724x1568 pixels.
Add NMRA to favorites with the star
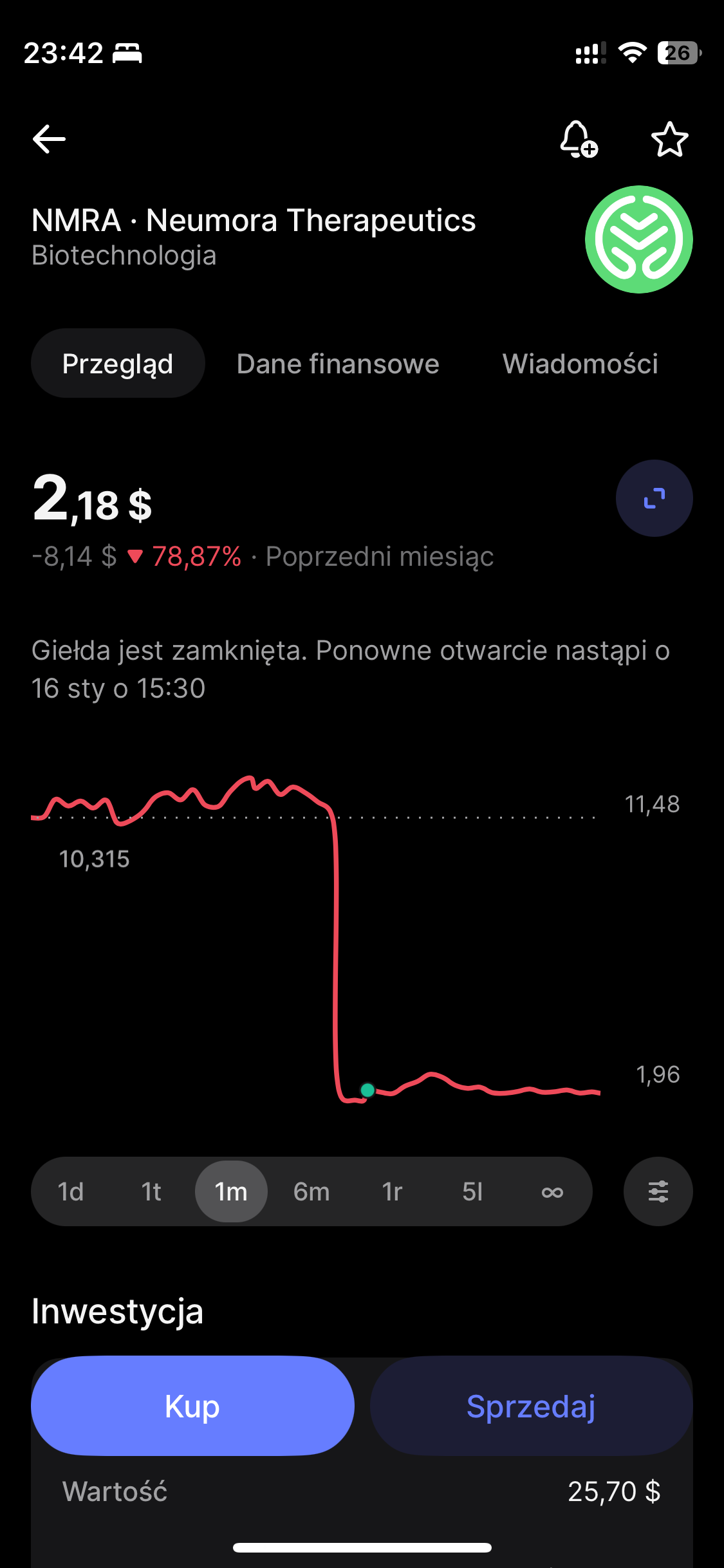point(669,139)
